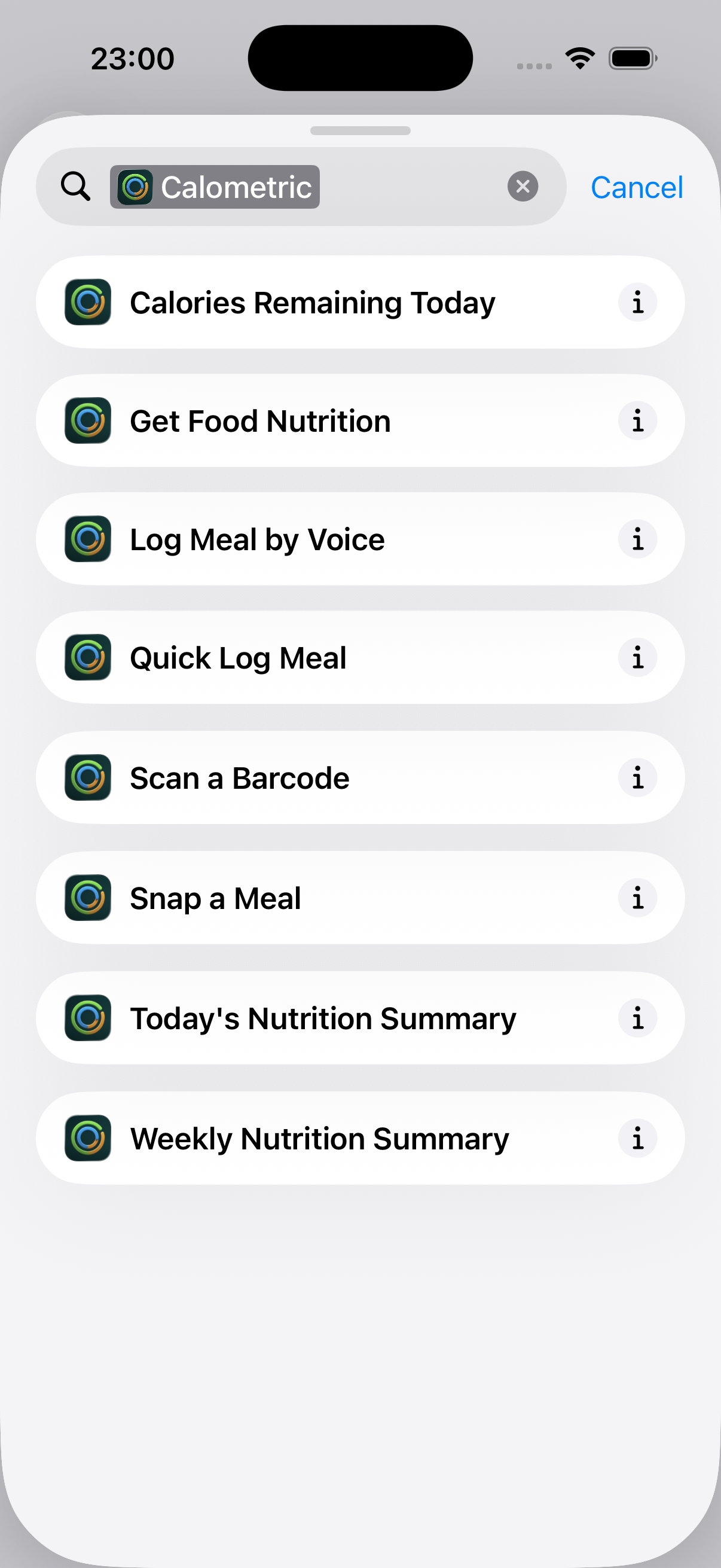The height and width of the screenshot is (1568, 721).
Task: Click the Calometric icon beside Calories Remaining Today
Action: 87,301
